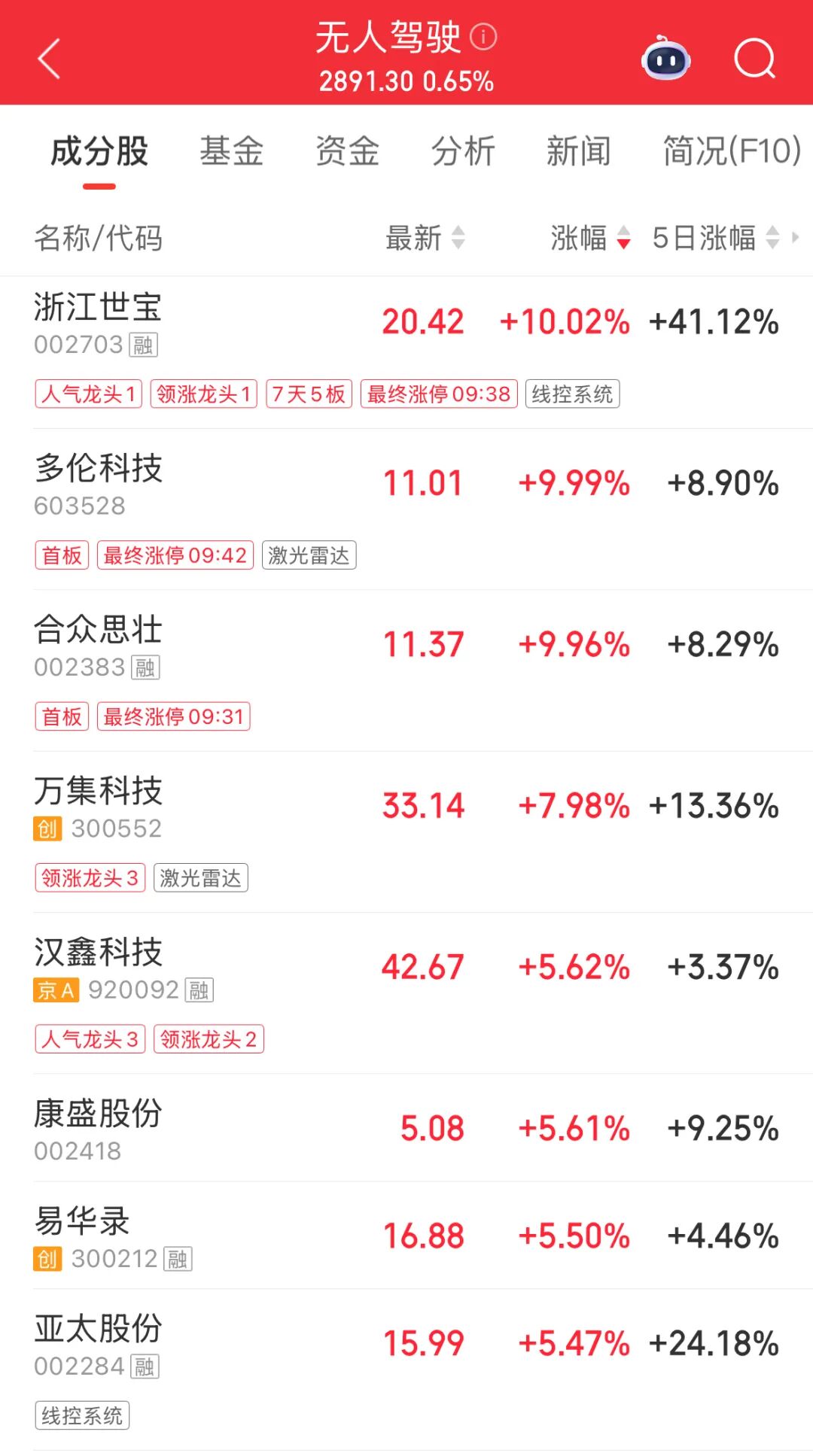Screen dimensions: 813x1456
Task: Open stock 浙江世宝 002703
Action: (98, 323)
